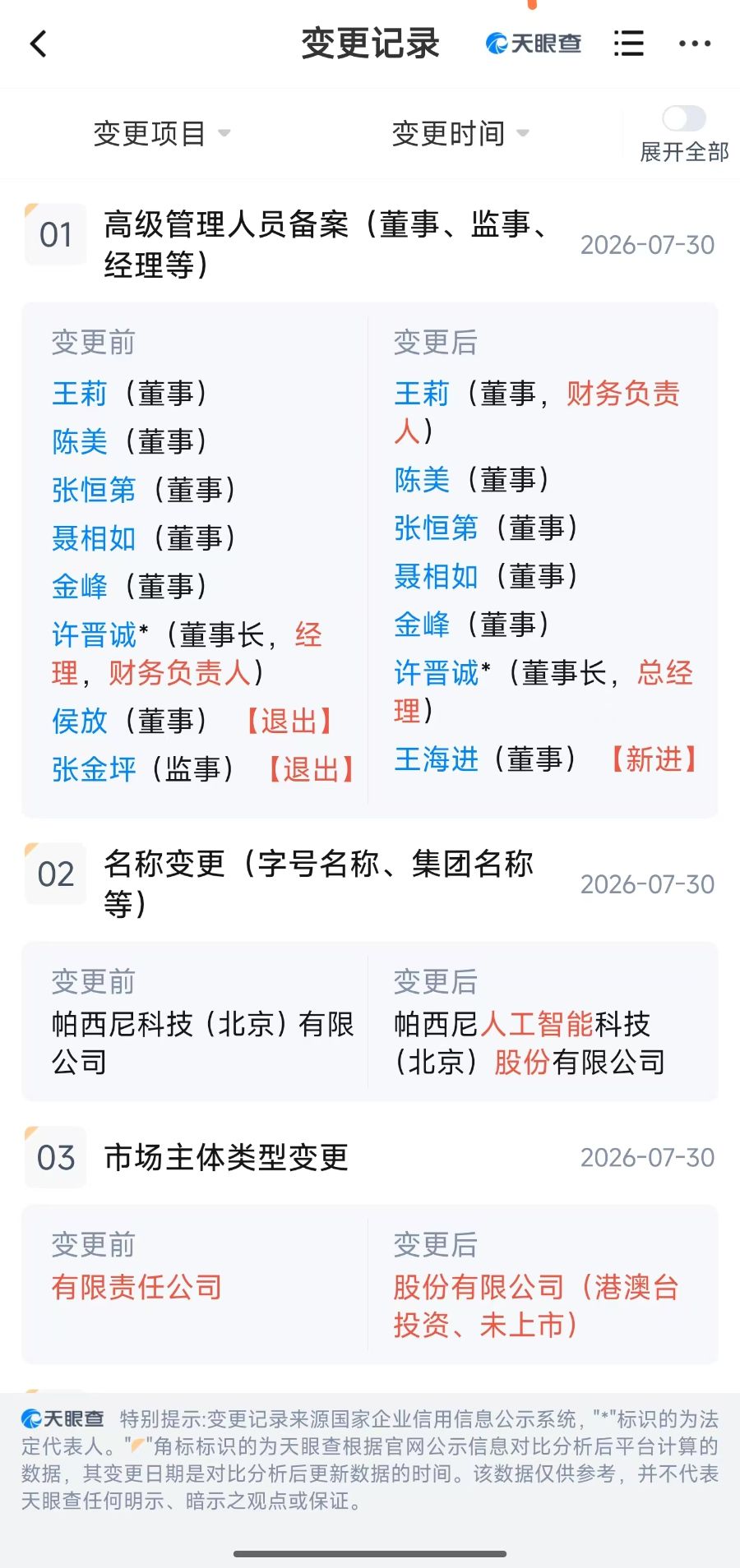
Task: Open the three-dot overflow menu
Action: 695,44
